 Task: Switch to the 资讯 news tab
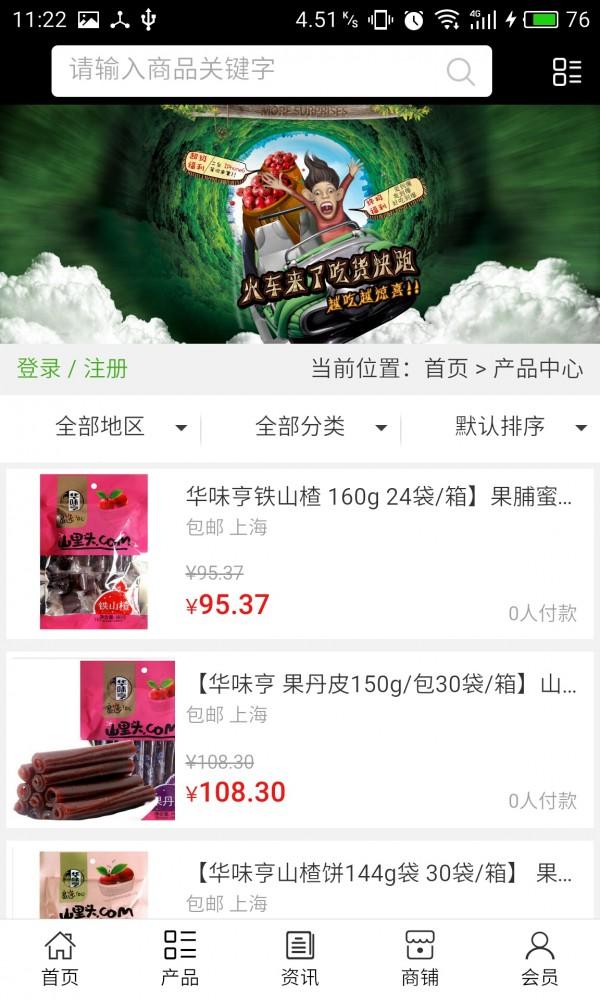tap(300, 958)
